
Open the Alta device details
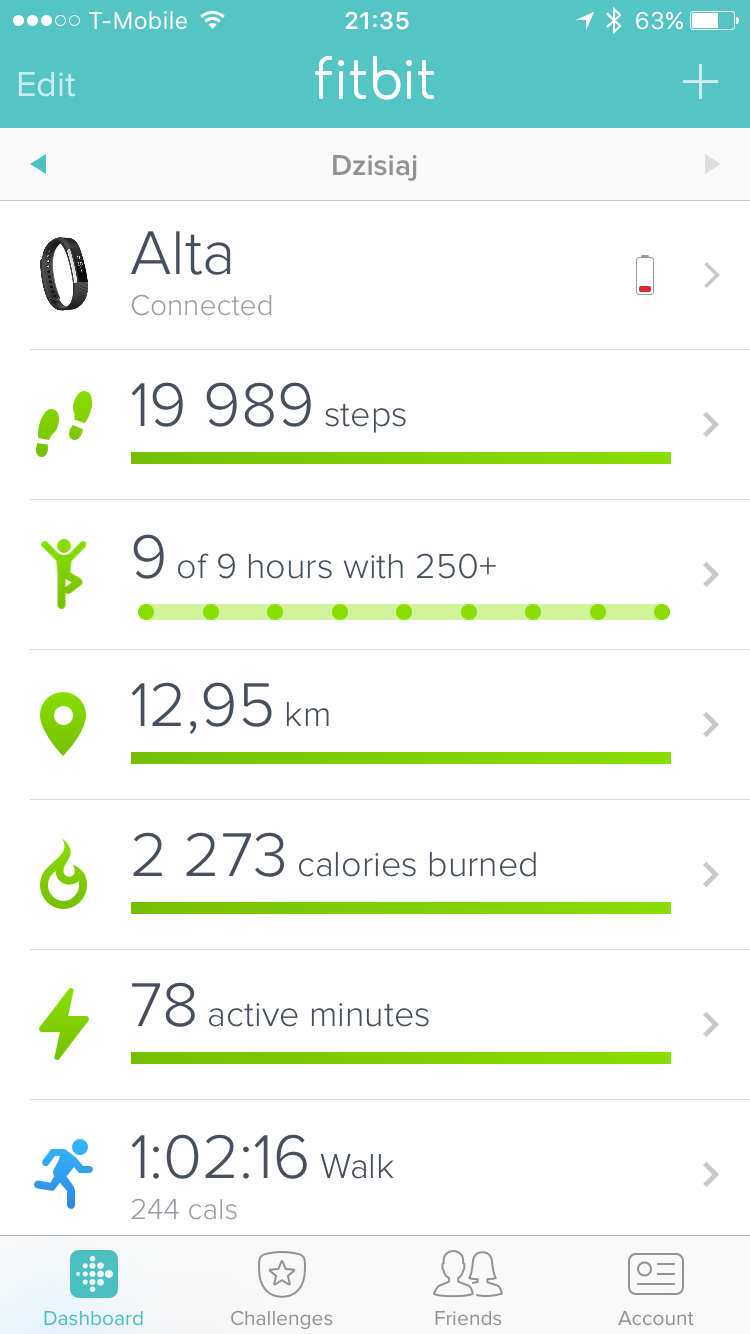375,275
